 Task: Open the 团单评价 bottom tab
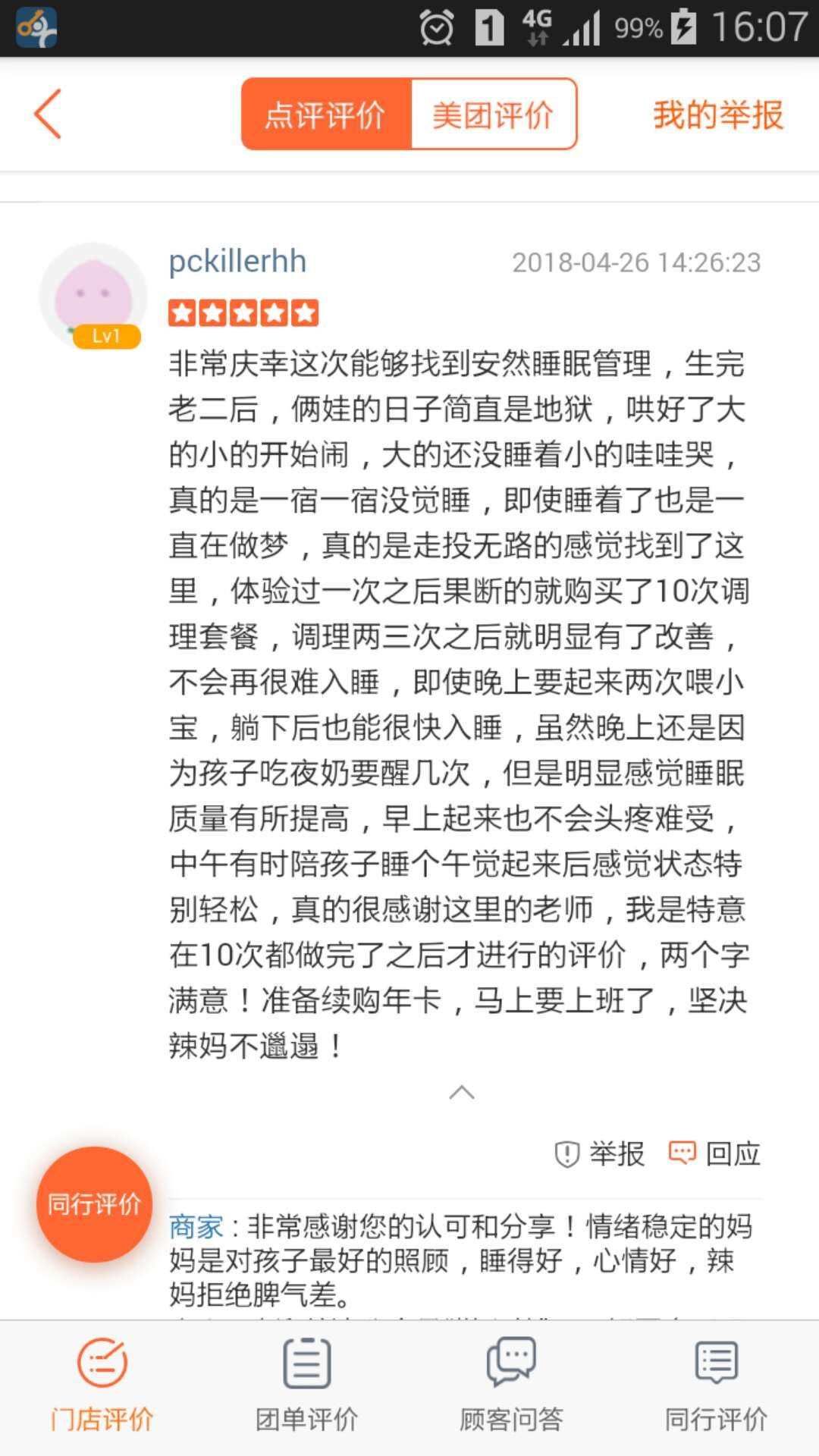pyautogui.click(x=307, y=1385)
